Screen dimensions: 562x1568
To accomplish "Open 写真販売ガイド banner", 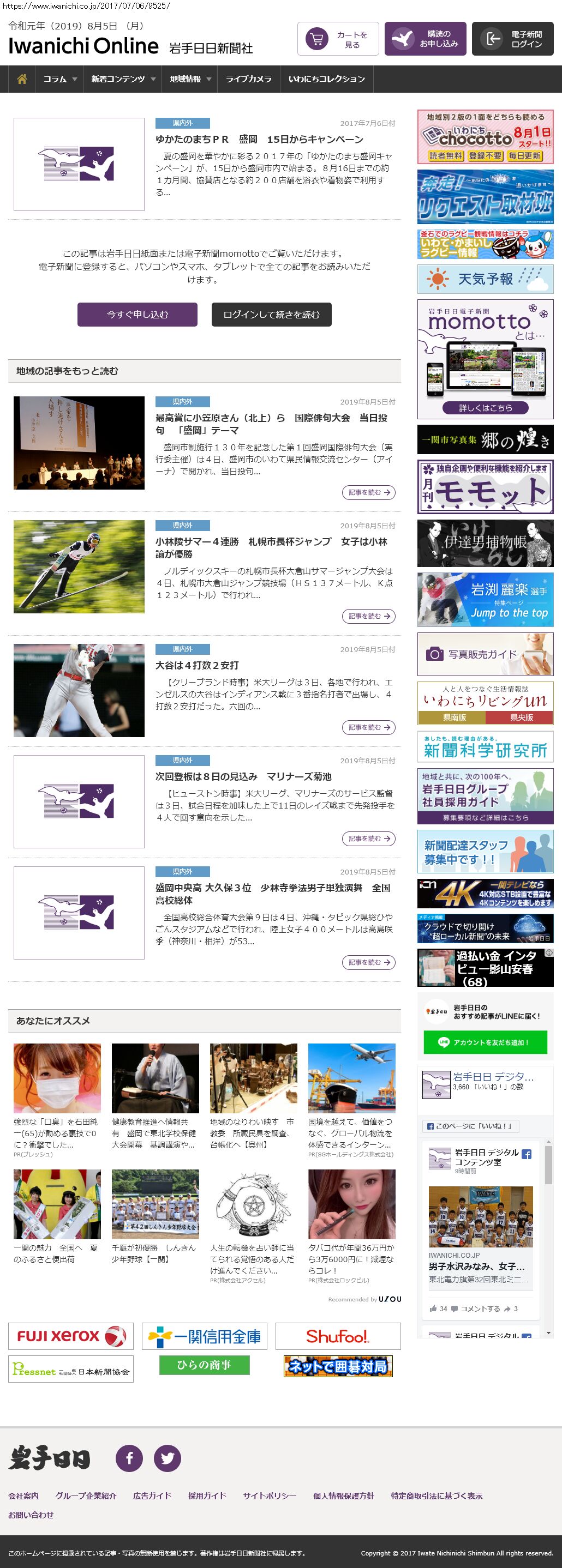I will click(x=485, y=654).
